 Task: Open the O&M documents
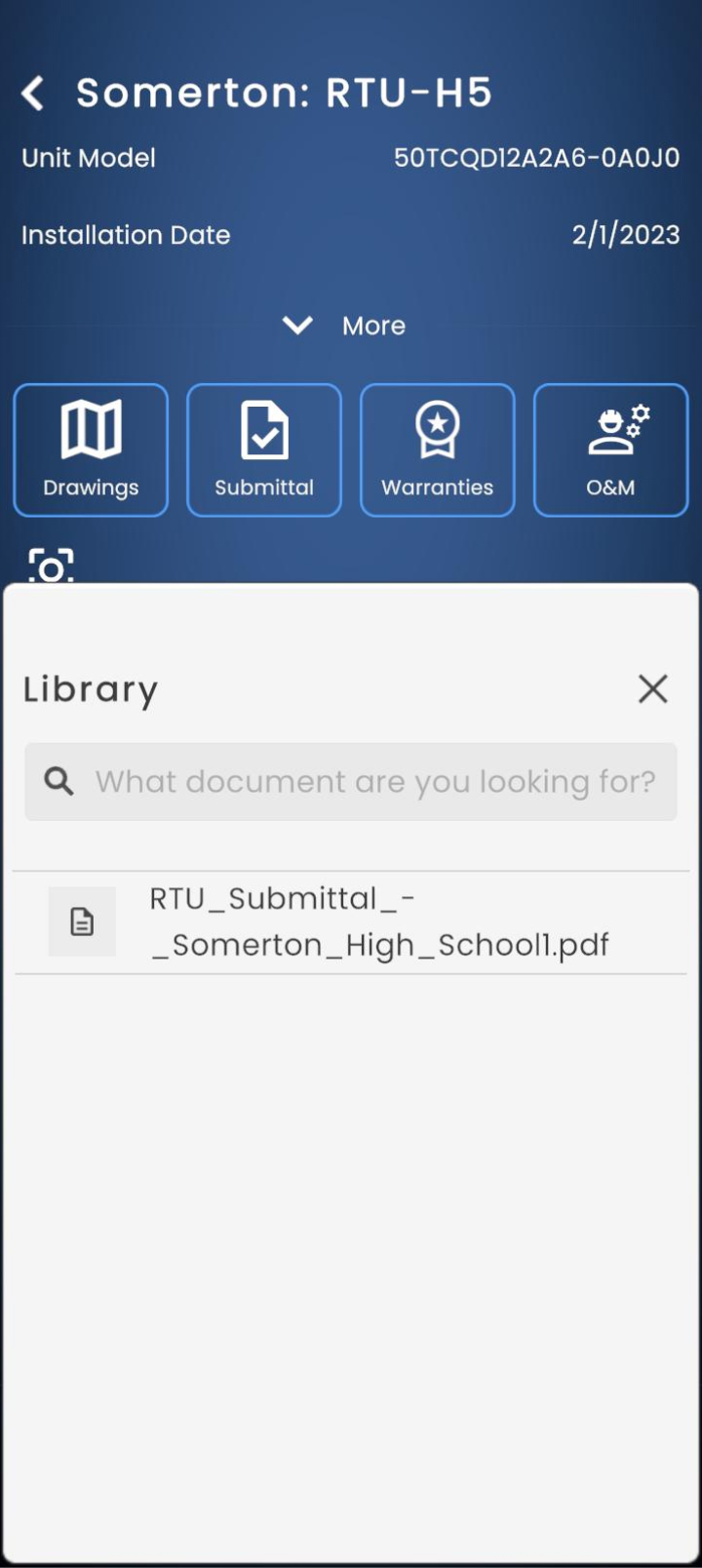tap(611, 450)
